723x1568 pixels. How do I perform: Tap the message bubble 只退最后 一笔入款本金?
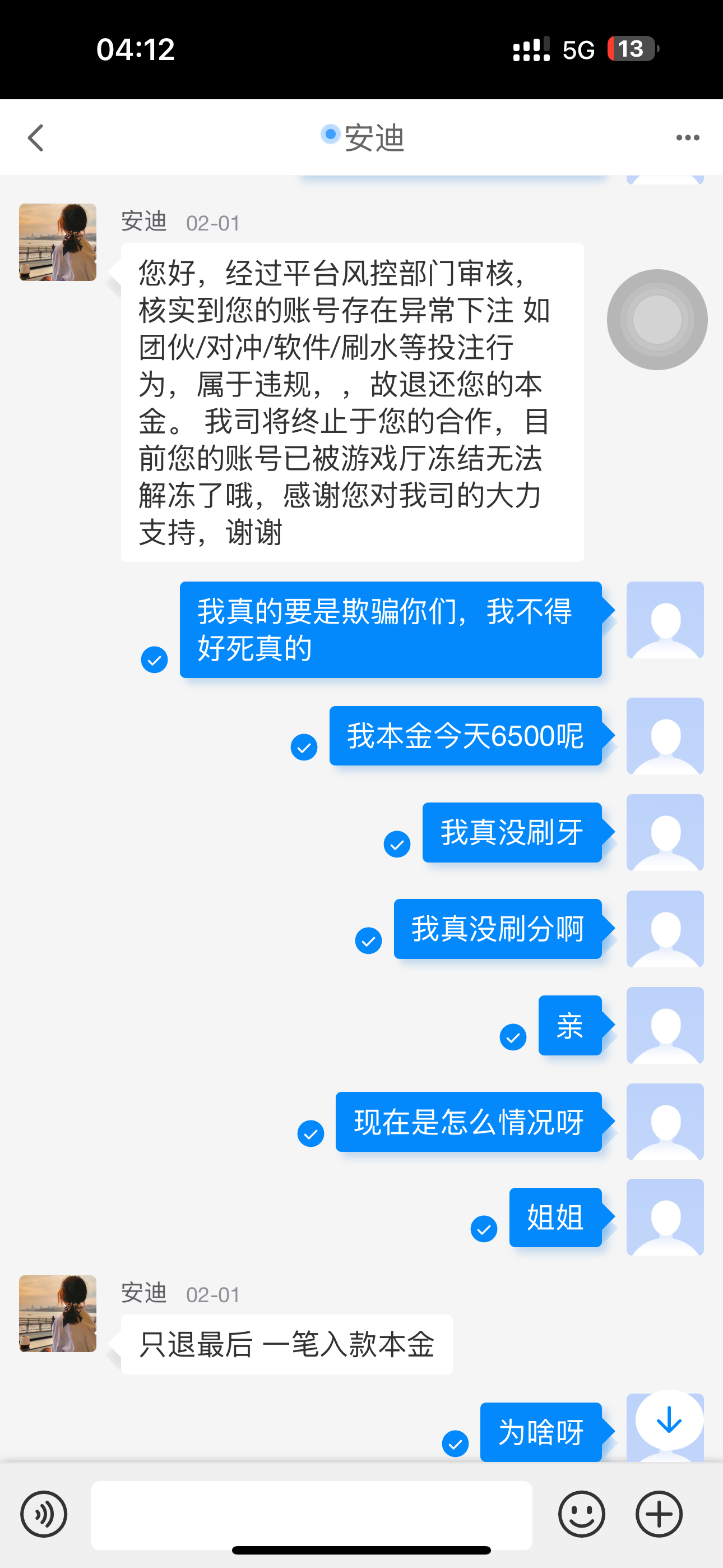coord(286,1345)
